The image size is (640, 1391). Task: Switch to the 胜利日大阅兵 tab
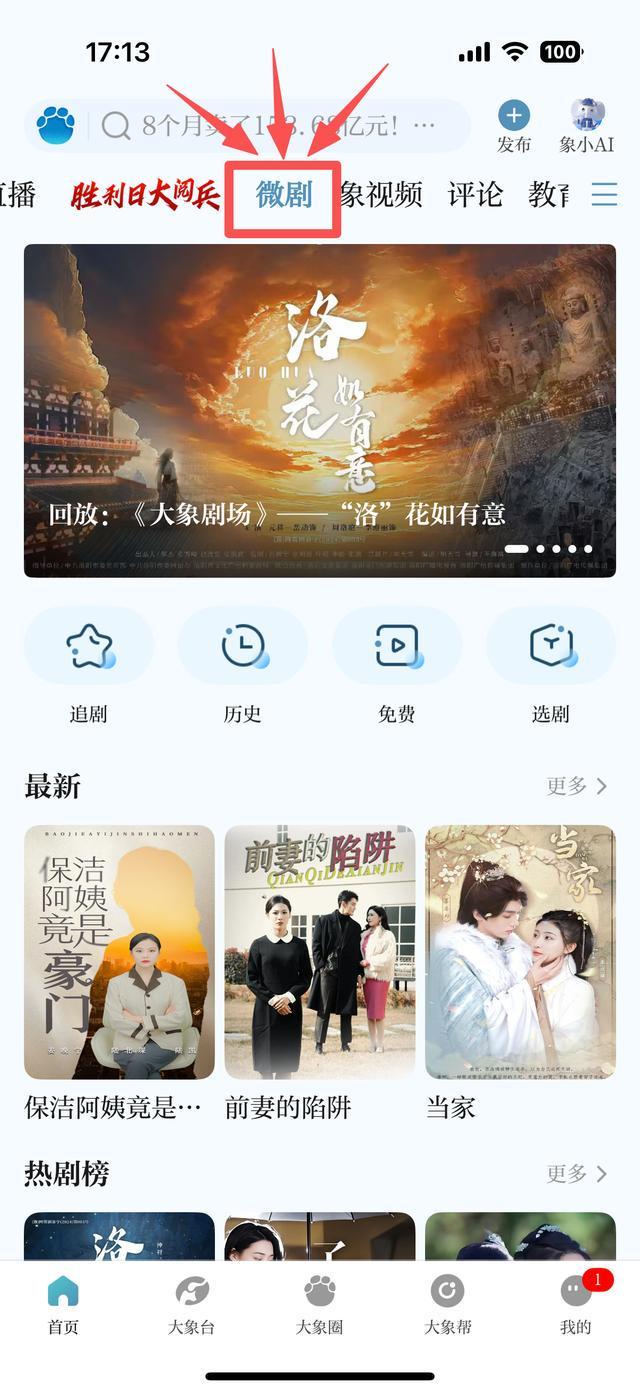(x=145, y=195)
